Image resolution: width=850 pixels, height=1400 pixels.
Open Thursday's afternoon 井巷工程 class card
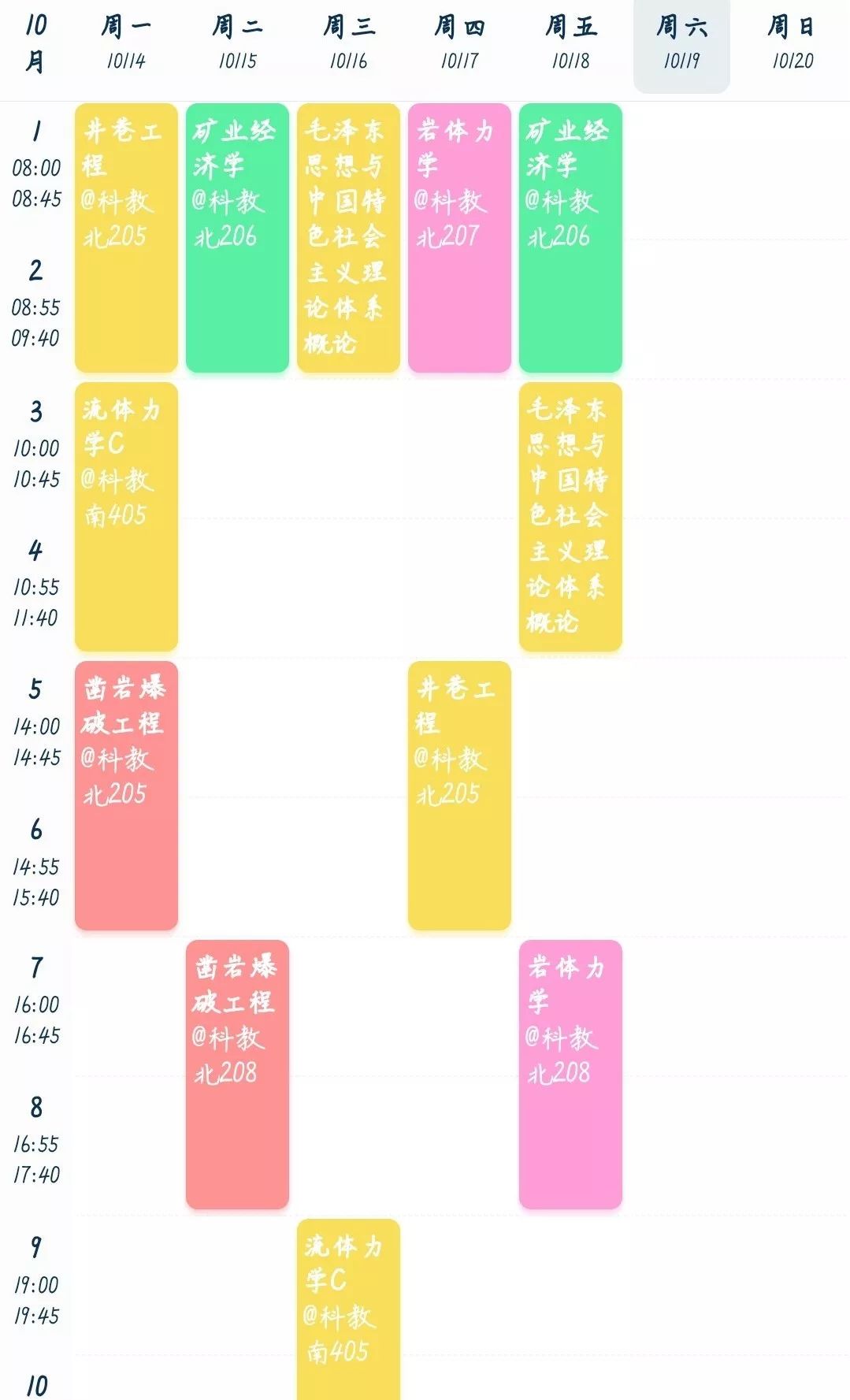tap(459, 796)
